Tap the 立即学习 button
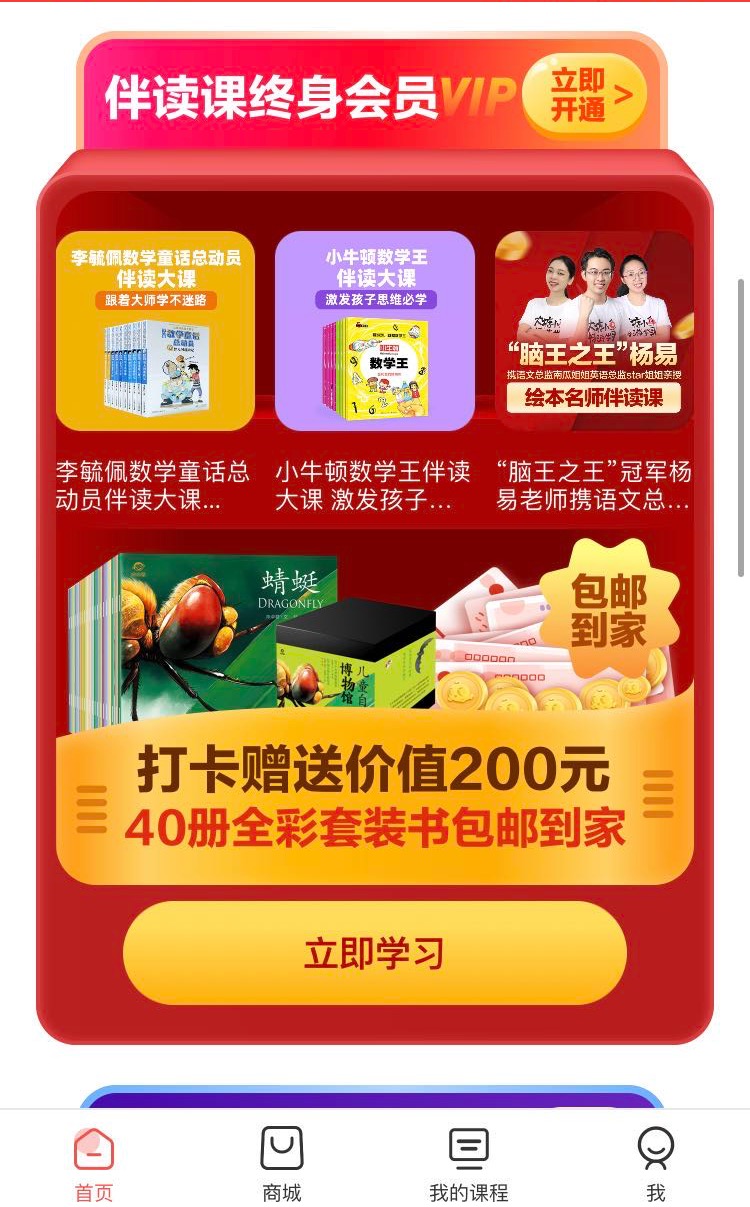The width and height of the screenshot is (750, 1207). [374, 953]
